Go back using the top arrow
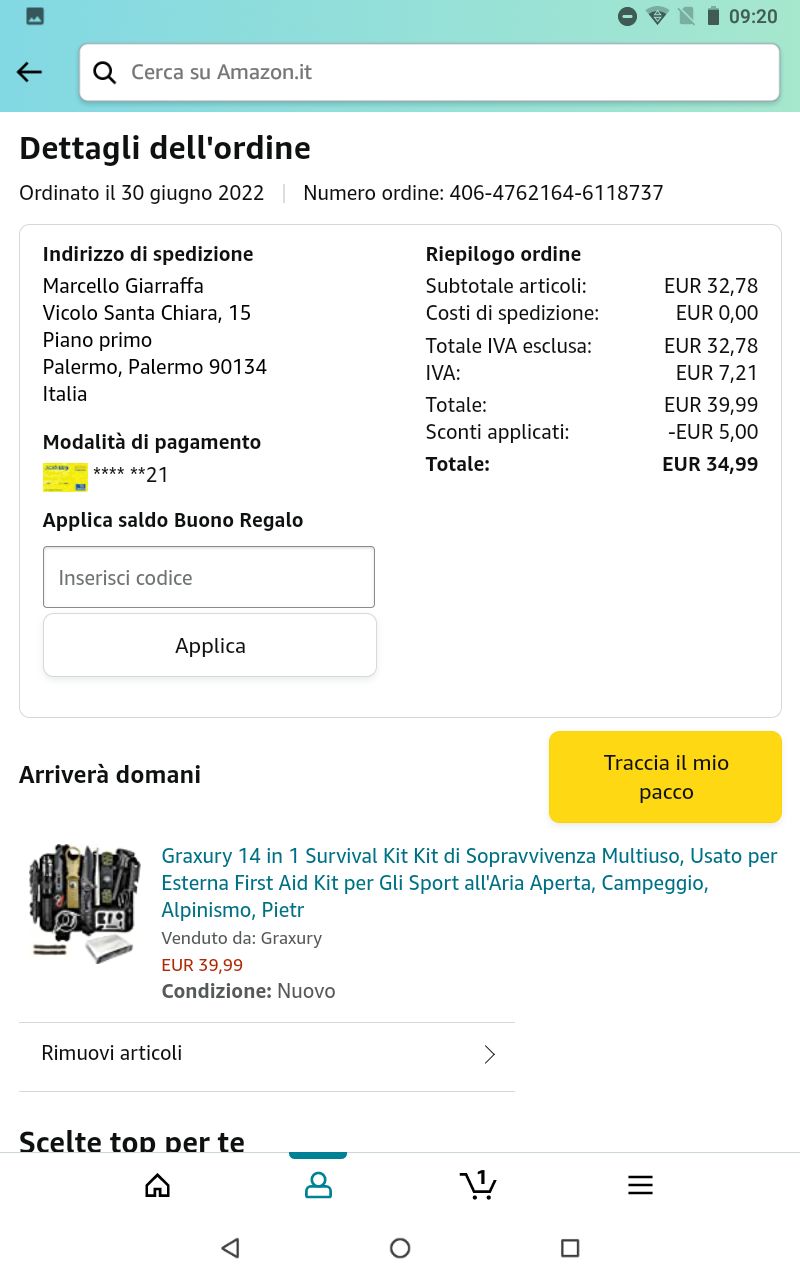 click(30, 72)
